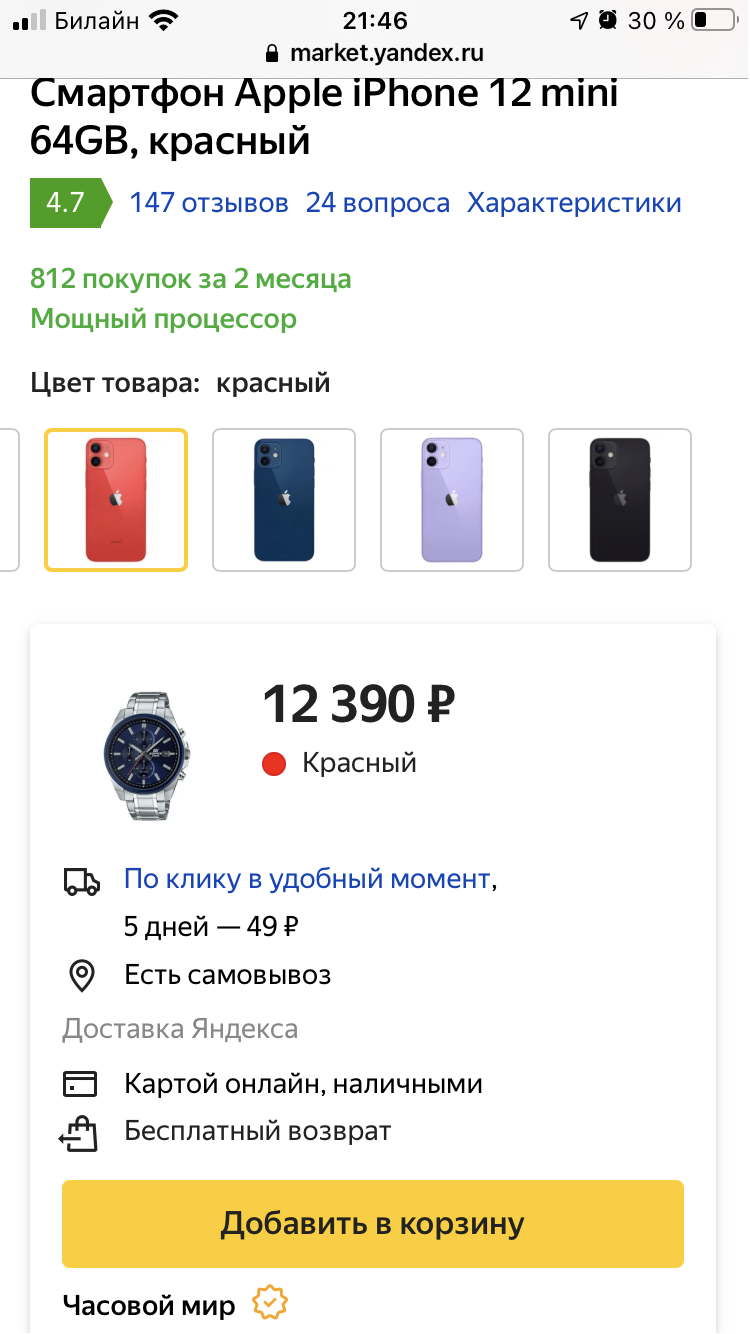This screenshot has height=1334, width=750.
Task: Tap the Добавить в корзину button
Action: [373, 1224]
